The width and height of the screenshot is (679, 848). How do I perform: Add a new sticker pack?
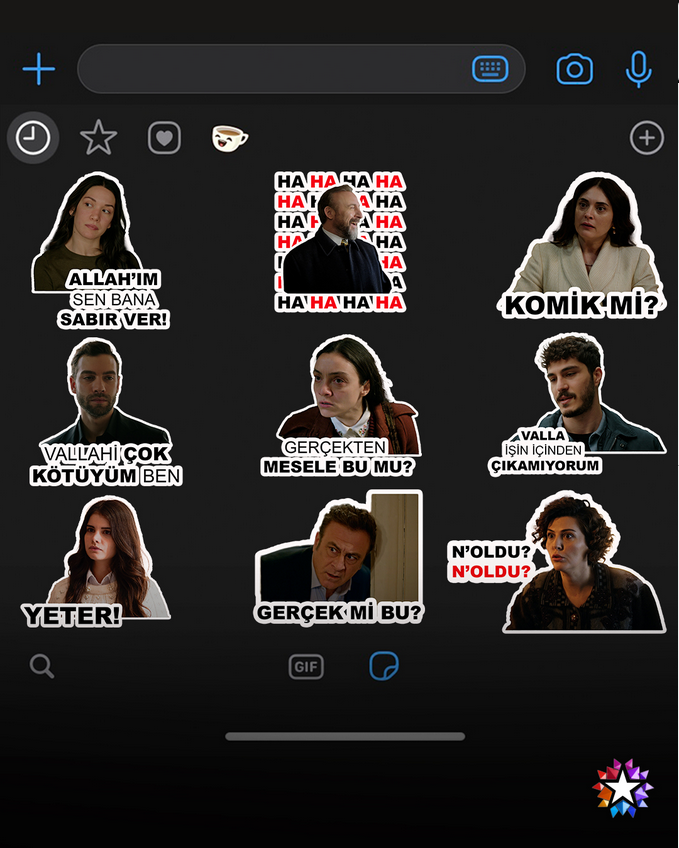click(647, 138)
